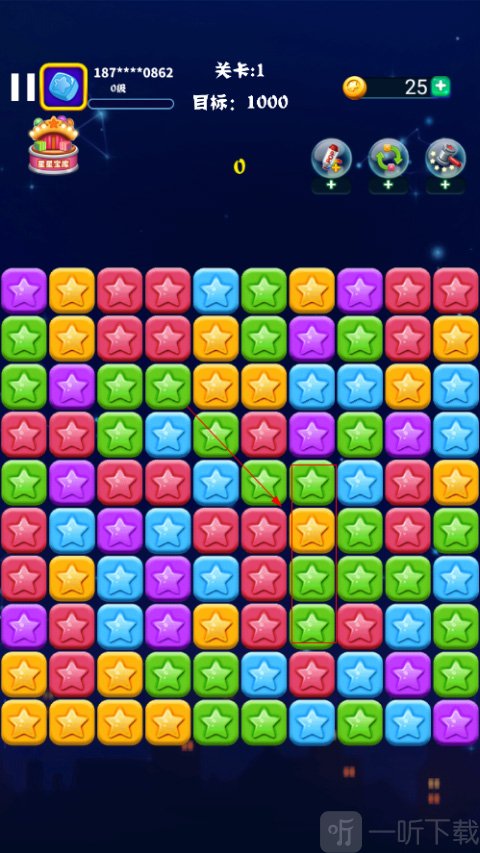This screenshot has height=853, width=480.
Task: Pause the game
Action: 23,87
